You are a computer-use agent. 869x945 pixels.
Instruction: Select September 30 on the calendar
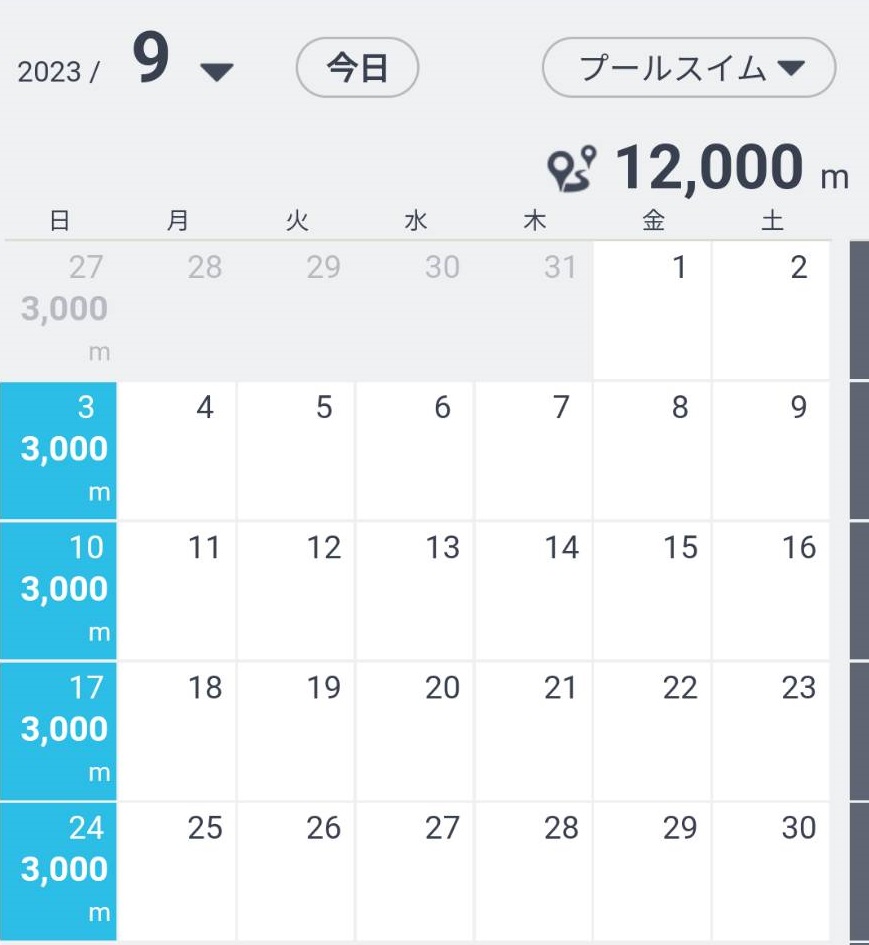[771, 870]
